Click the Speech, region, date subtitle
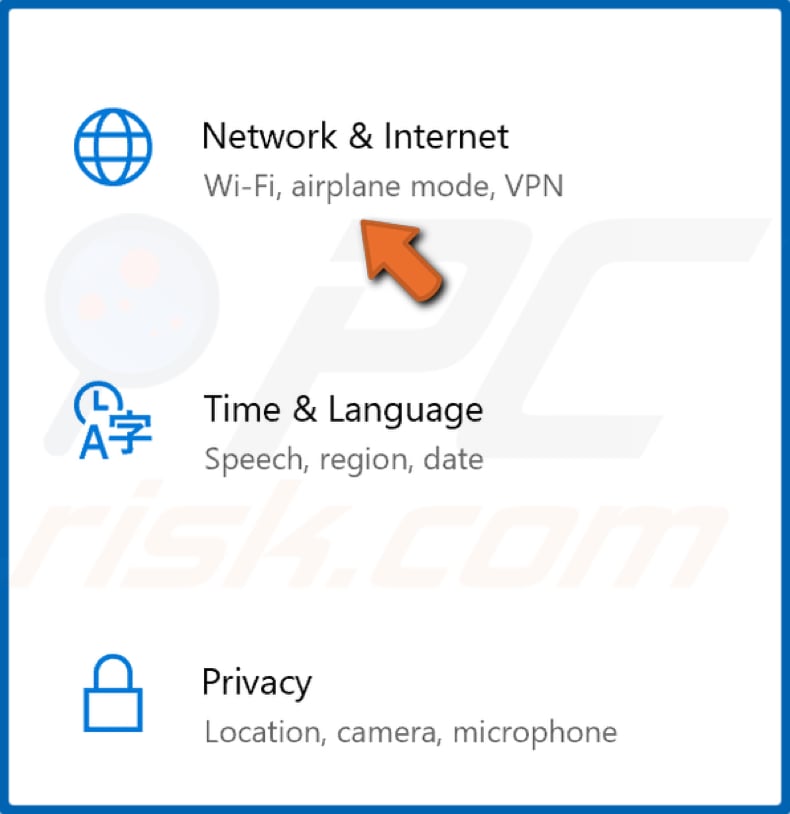The height and width of the screenshot is (814, 790). click(342, 459)
